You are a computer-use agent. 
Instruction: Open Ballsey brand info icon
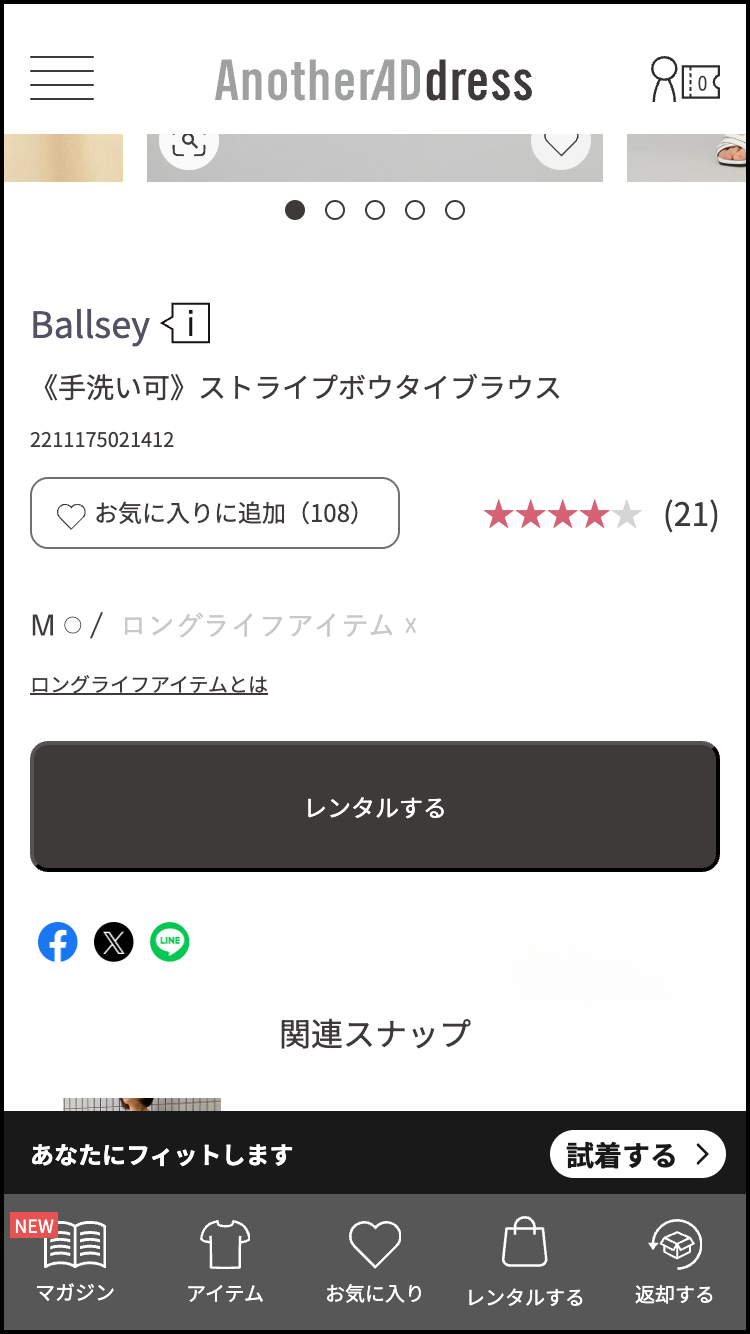pyautogui.click(x=187, y=324)
